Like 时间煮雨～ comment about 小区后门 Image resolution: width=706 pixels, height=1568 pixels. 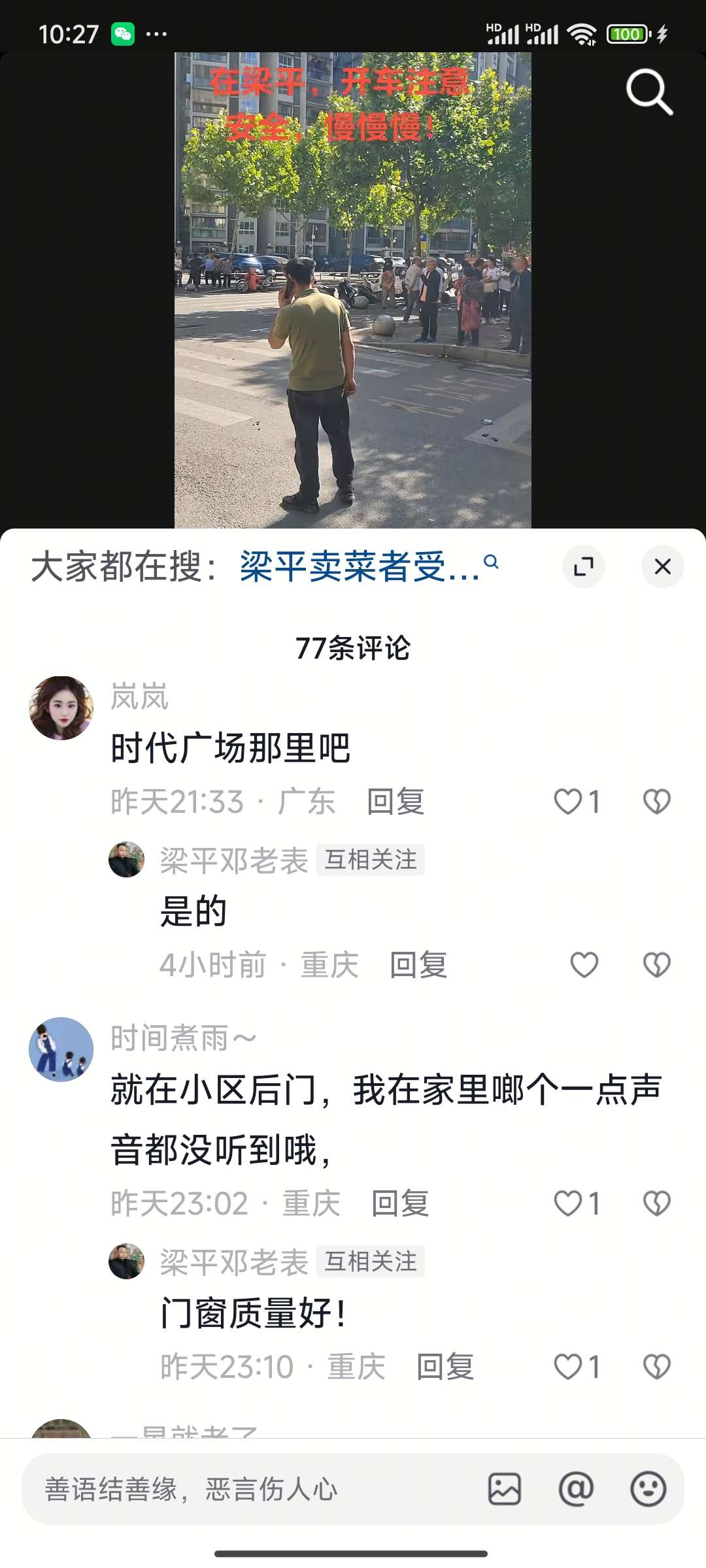tap(568, 1203)
